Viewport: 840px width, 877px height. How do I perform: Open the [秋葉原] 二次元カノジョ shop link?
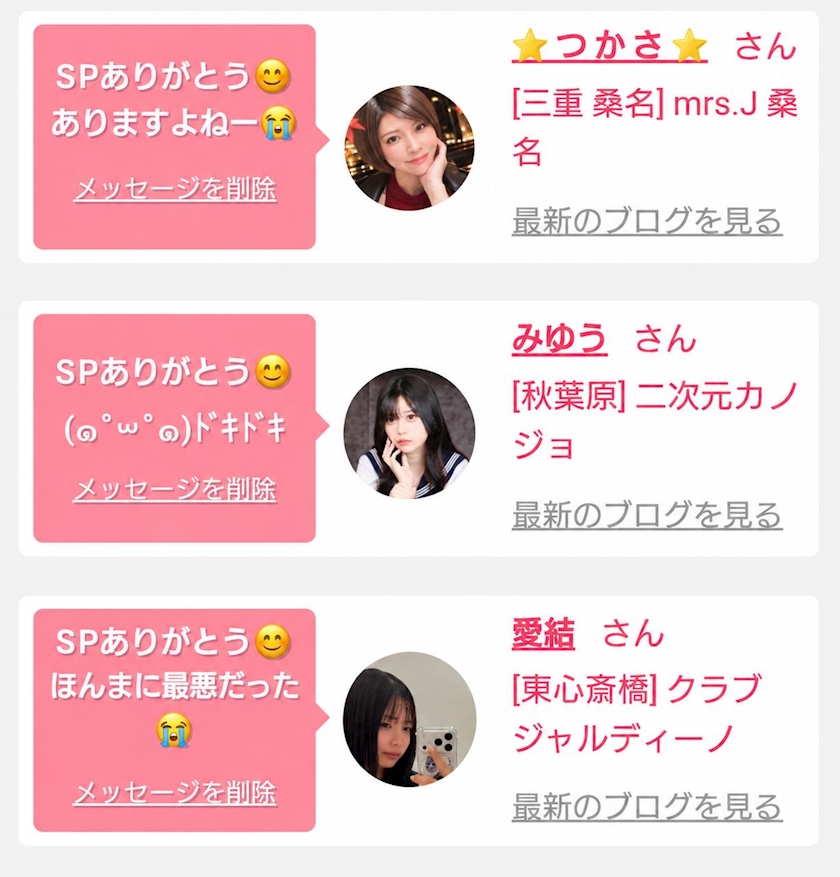click(654, 421)
